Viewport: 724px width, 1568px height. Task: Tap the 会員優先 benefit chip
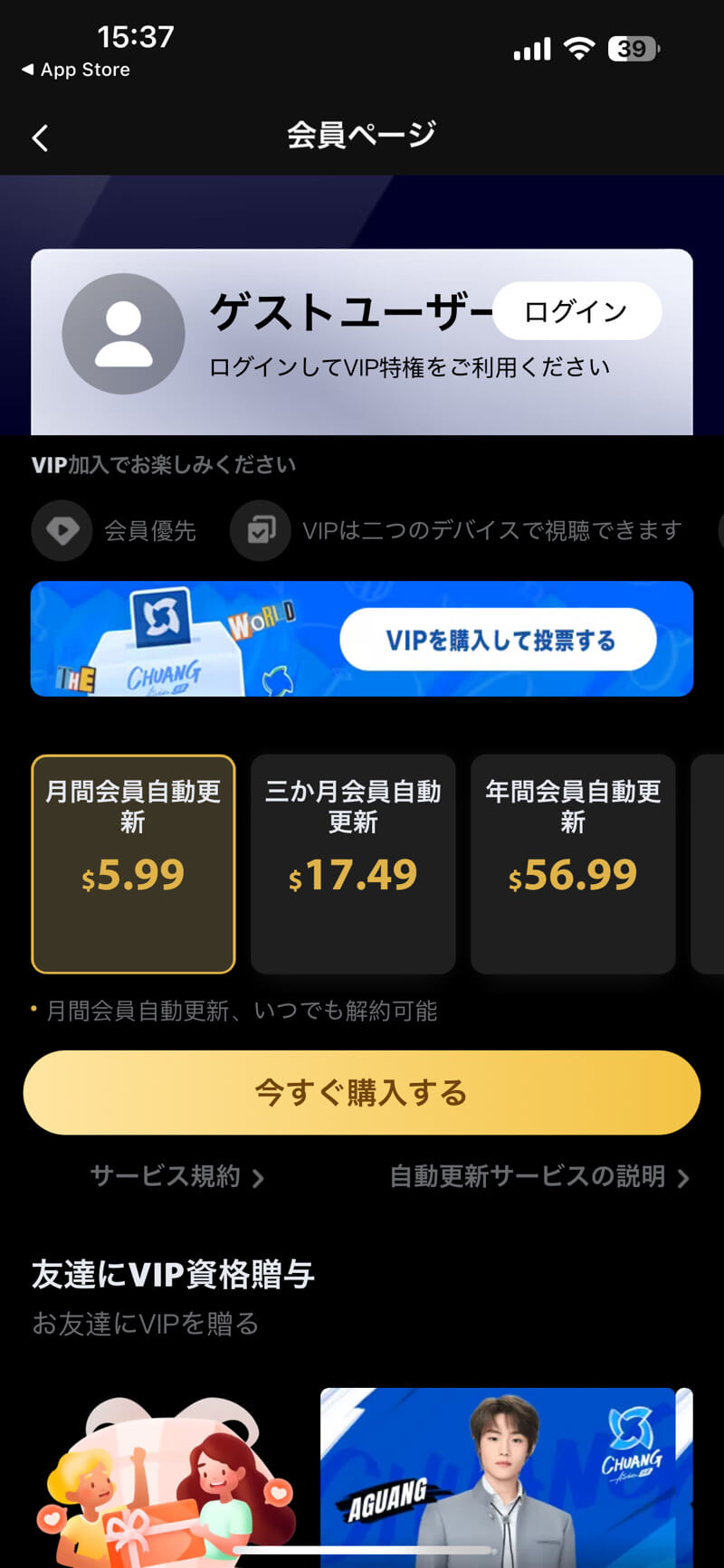(x=115, y=530)
